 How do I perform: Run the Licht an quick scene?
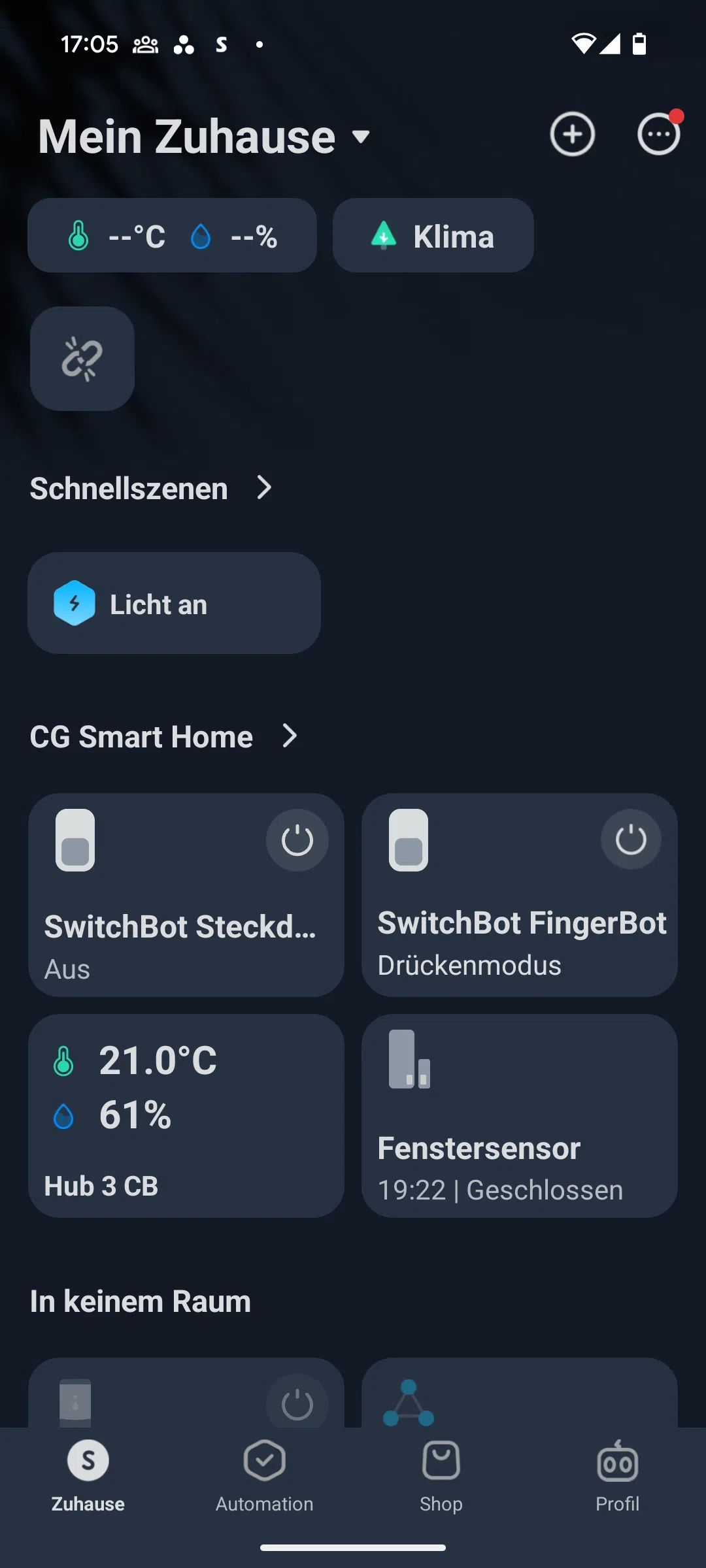click(174, 603)
